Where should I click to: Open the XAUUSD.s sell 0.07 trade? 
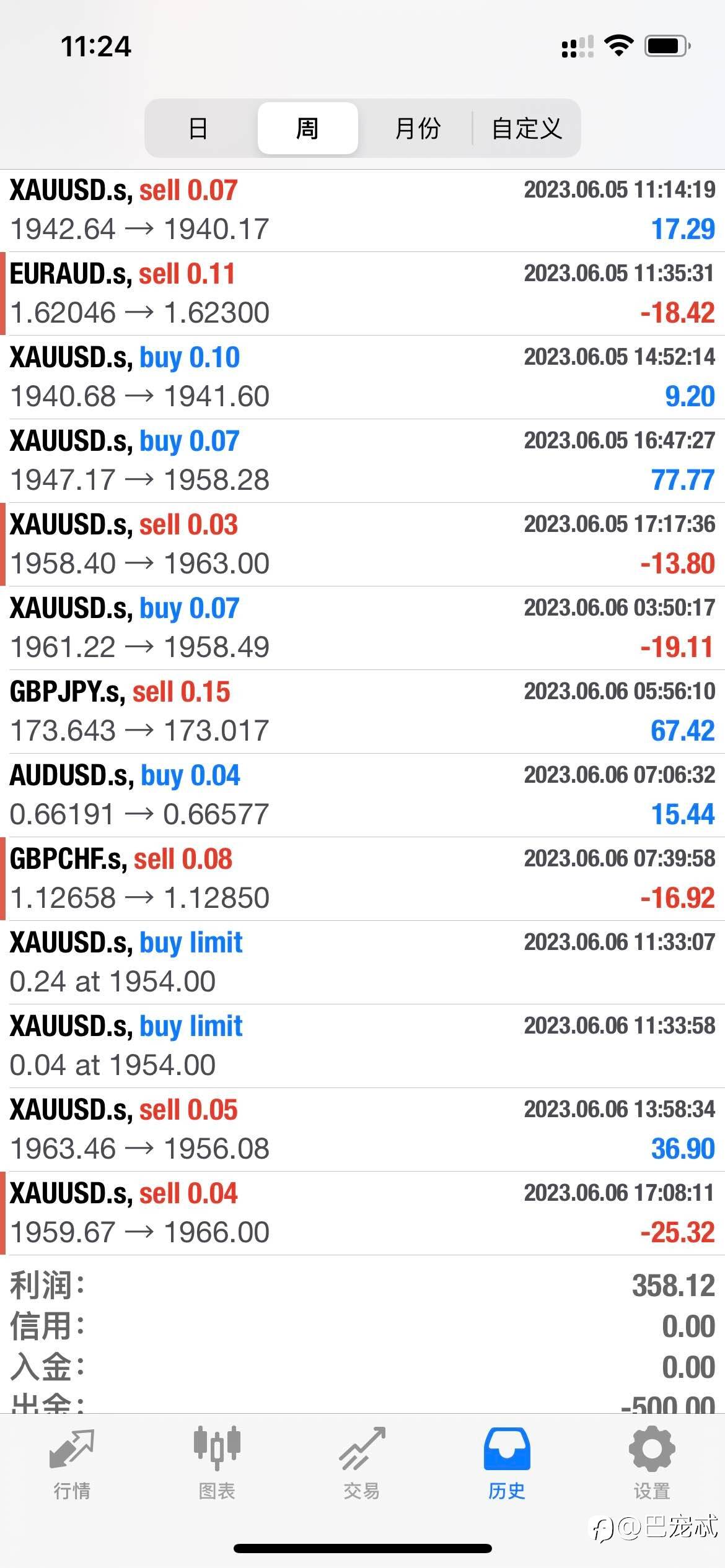click(362, 210)
